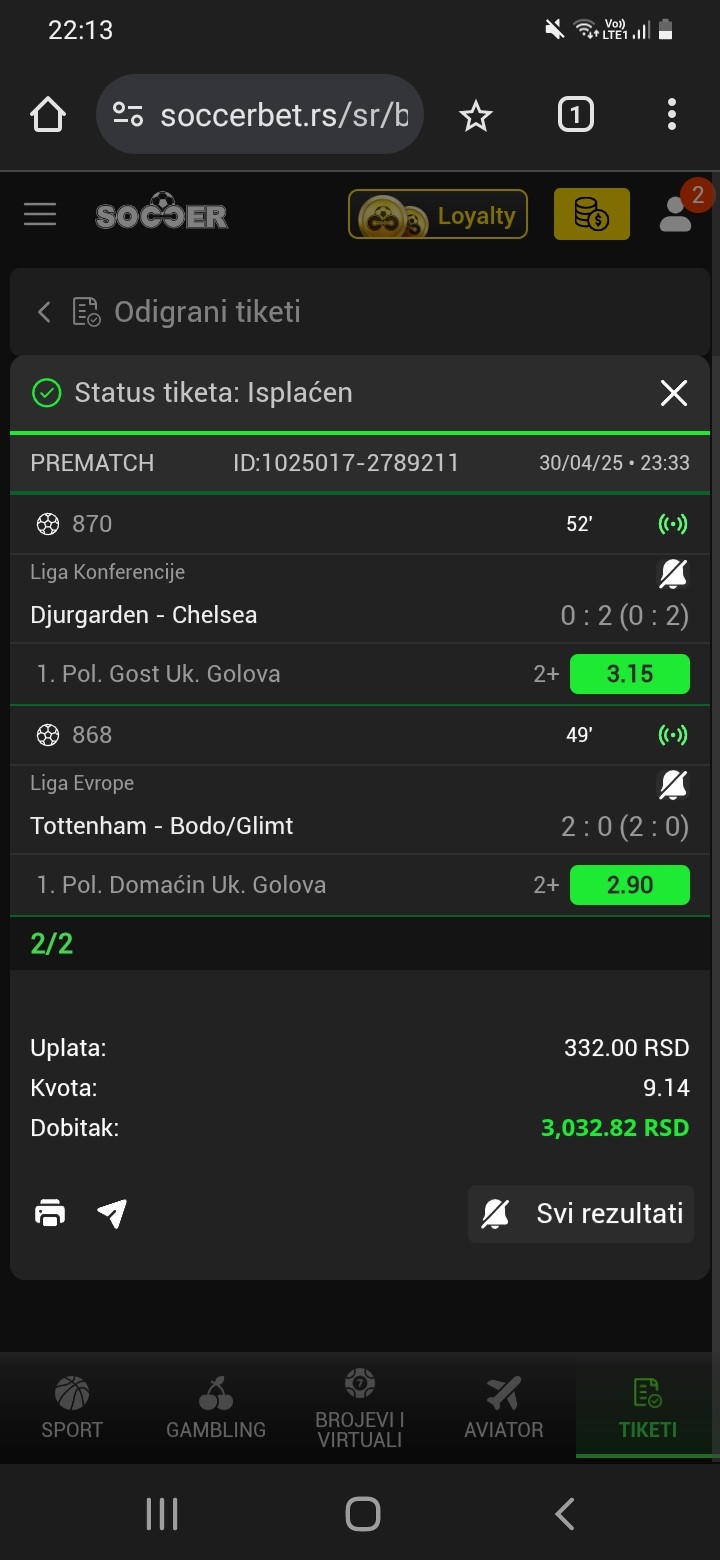Tap the browser address bar
This screenshot has height=1560, width=720.
tap(260, 115)
